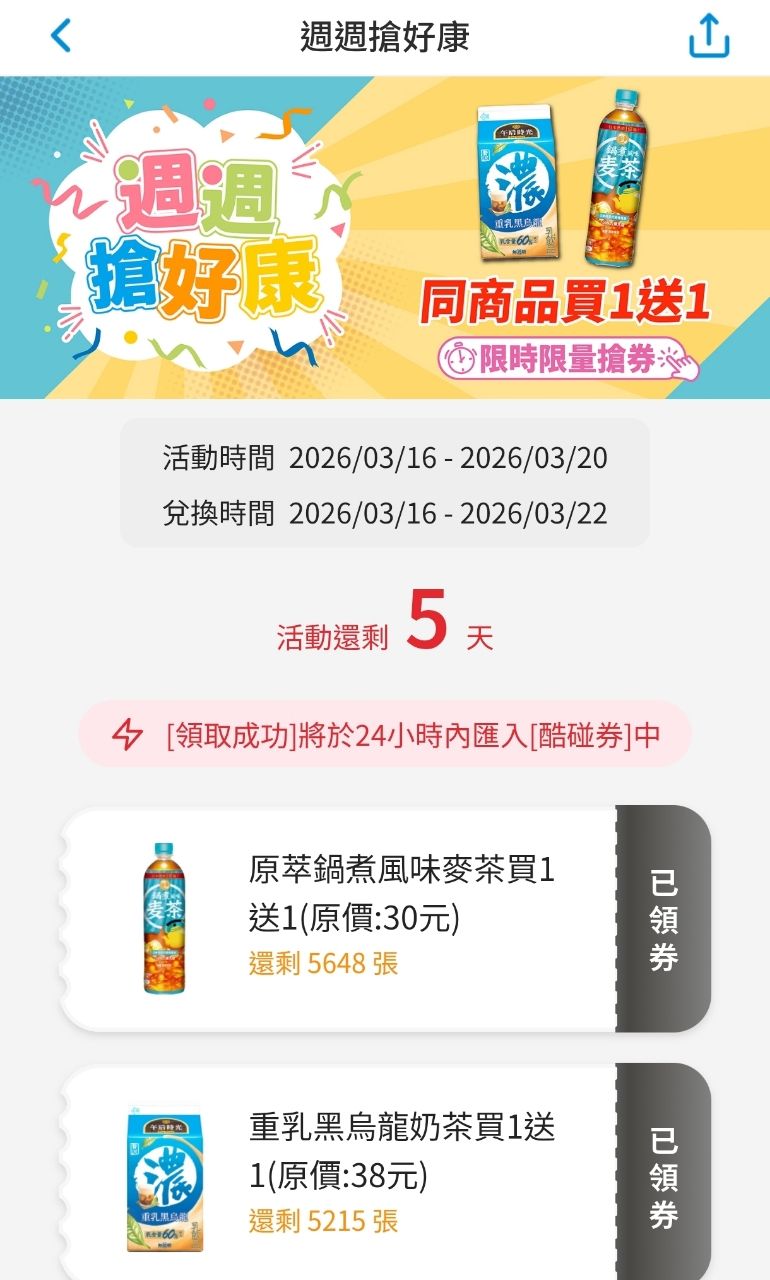The height and width of the screenshot is (1280, 770).
Task: Share this 週週搶好康 promotion page
Action: click(709, 37)
